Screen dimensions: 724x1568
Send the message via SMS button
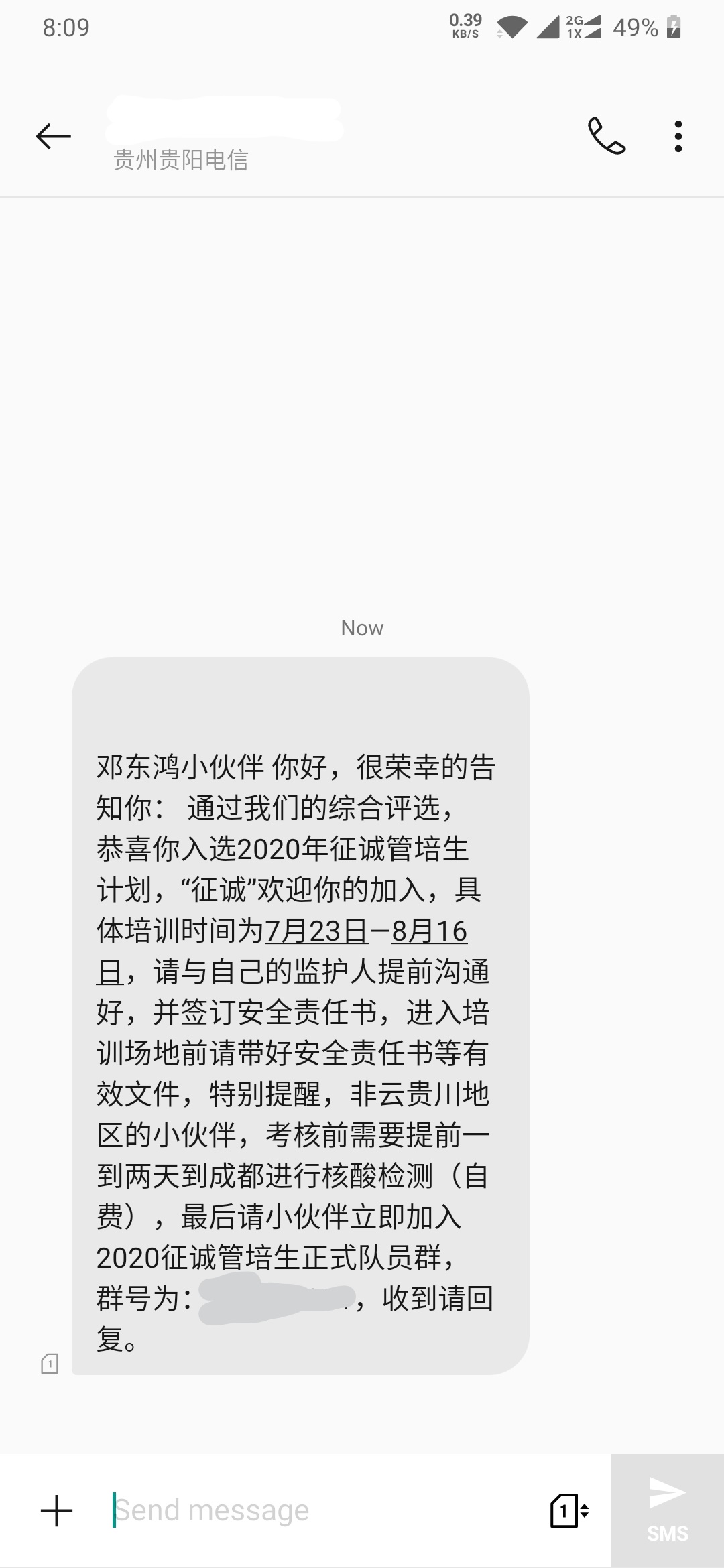[668, 1510]
